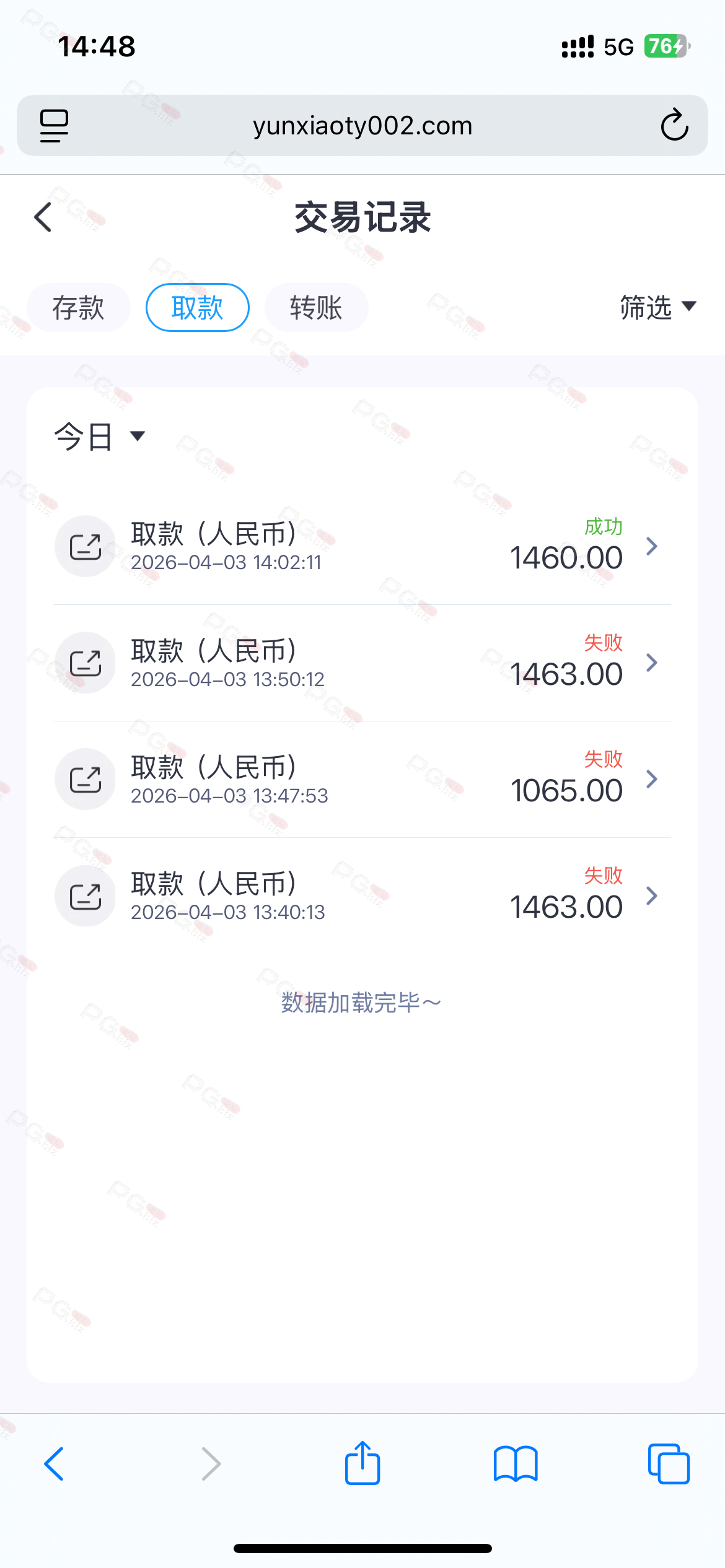
Task: Open the failed withdrawal at 13:40:13
Action: click(362, 895)
